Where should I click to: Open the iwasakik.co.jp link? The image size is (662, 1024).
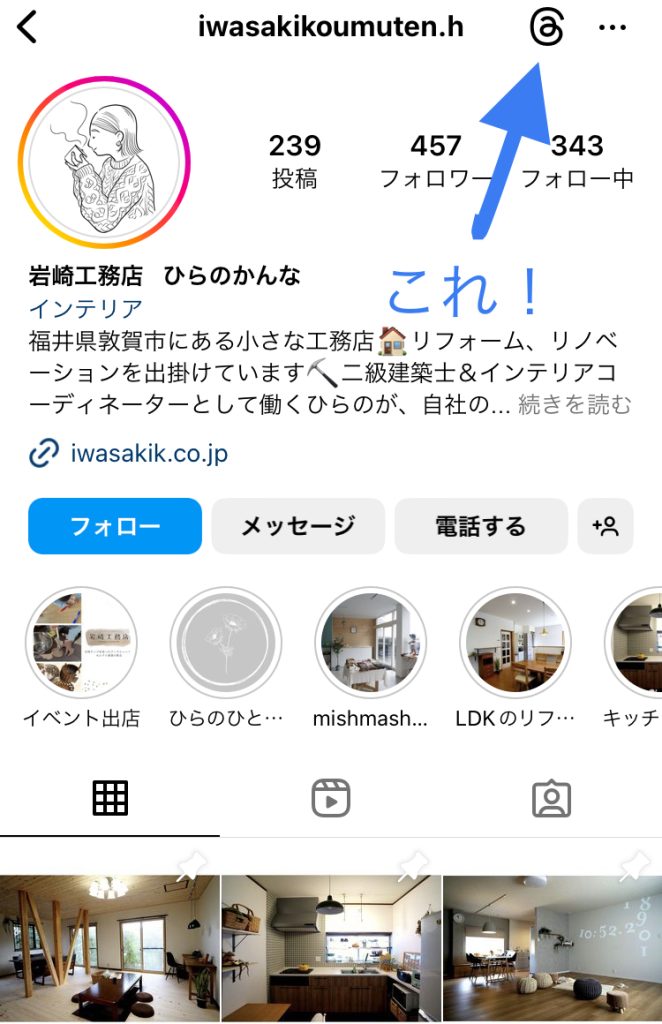(149, 454)
